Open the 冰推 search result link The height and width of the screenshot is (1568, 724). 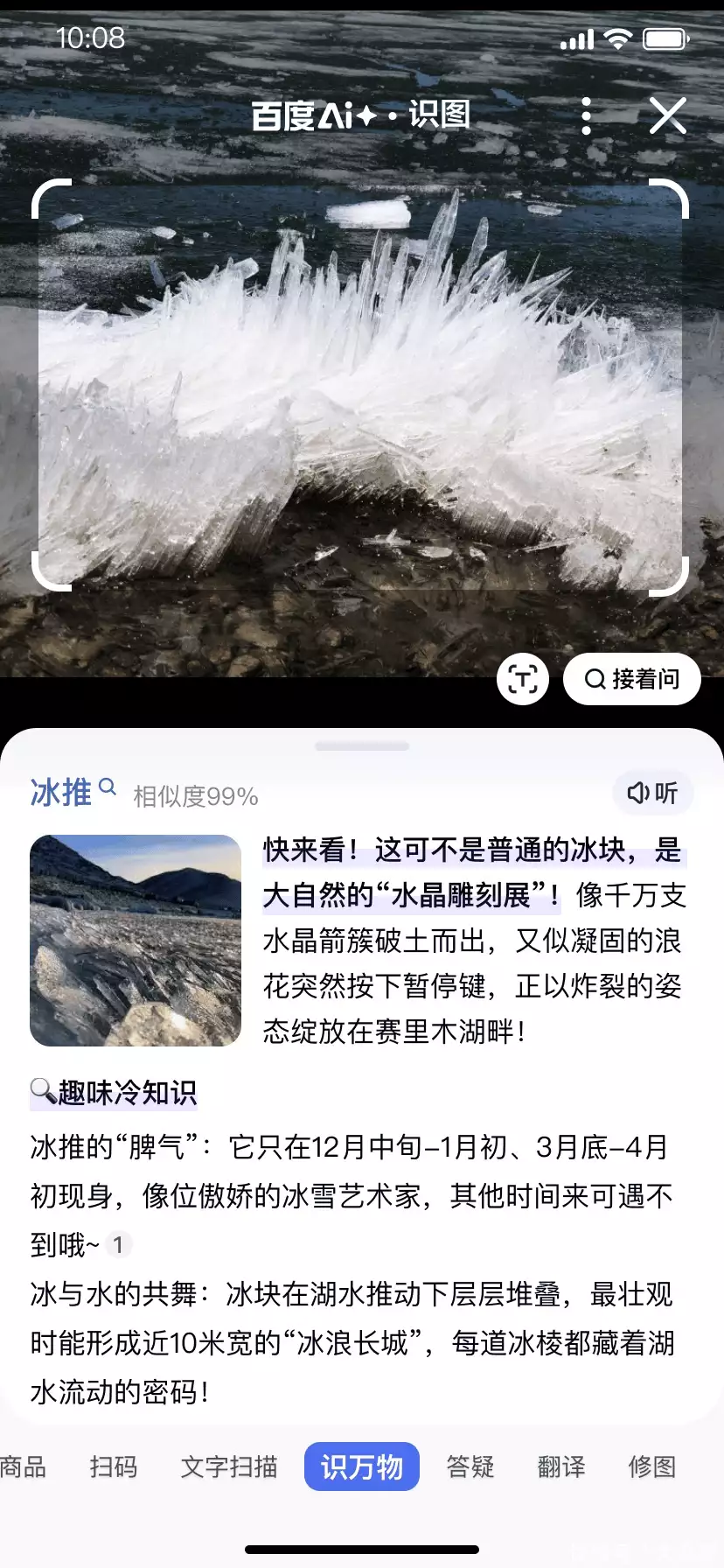coord(59,792)
